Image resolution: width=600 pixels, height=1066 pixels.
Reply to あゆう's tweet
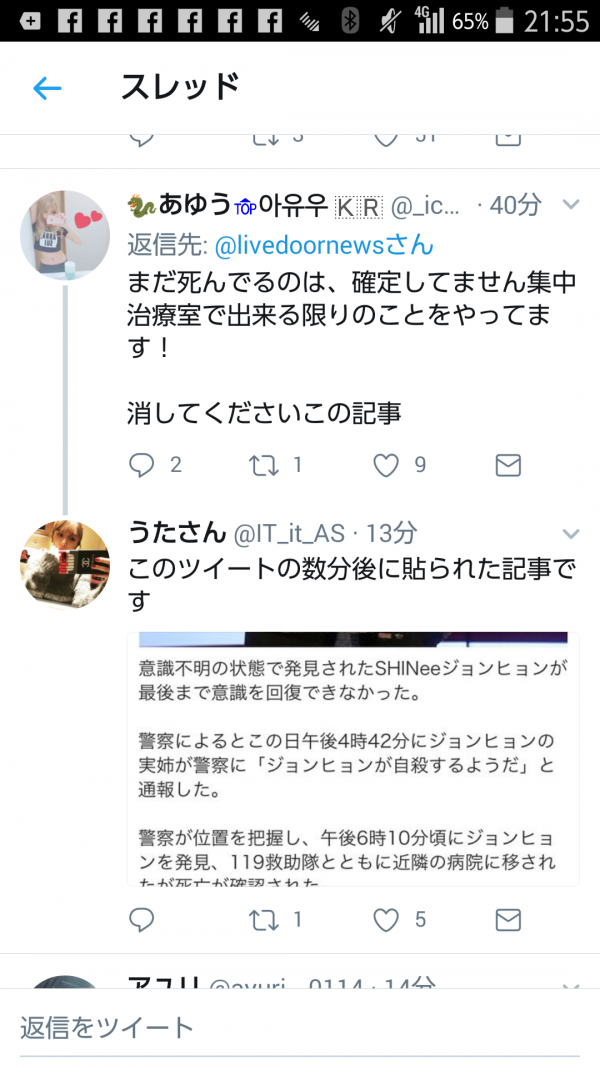(143, 465)
